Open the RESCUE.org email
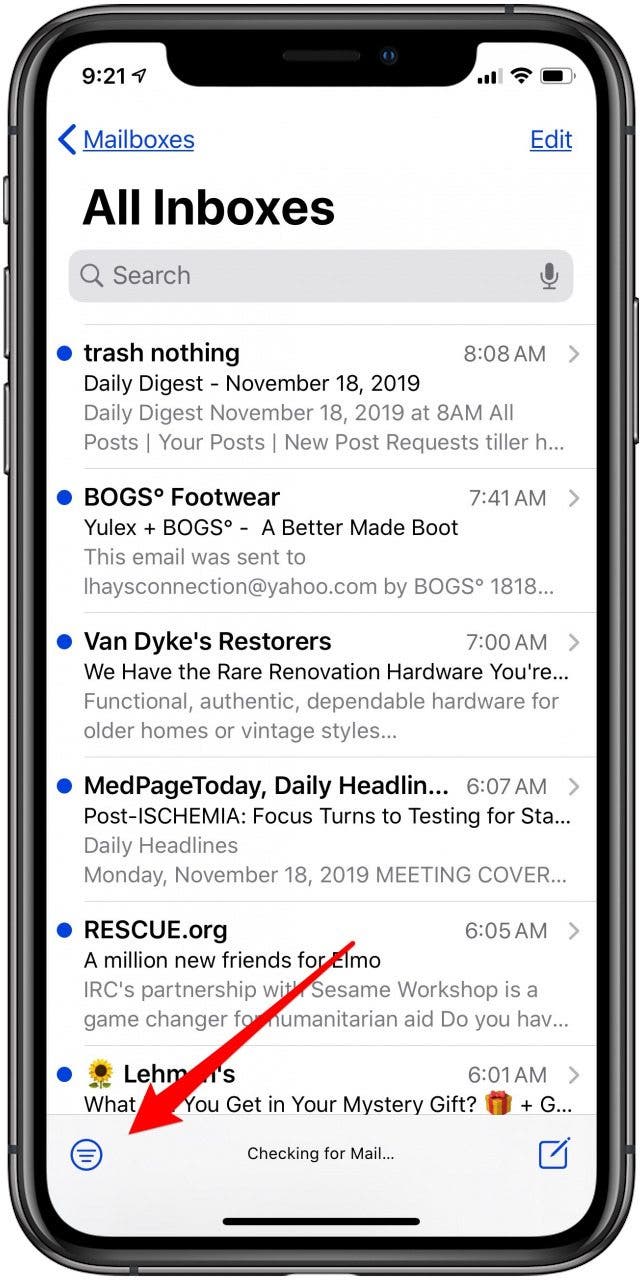This screenshot has width=642, height=1280. pos(321,973)
